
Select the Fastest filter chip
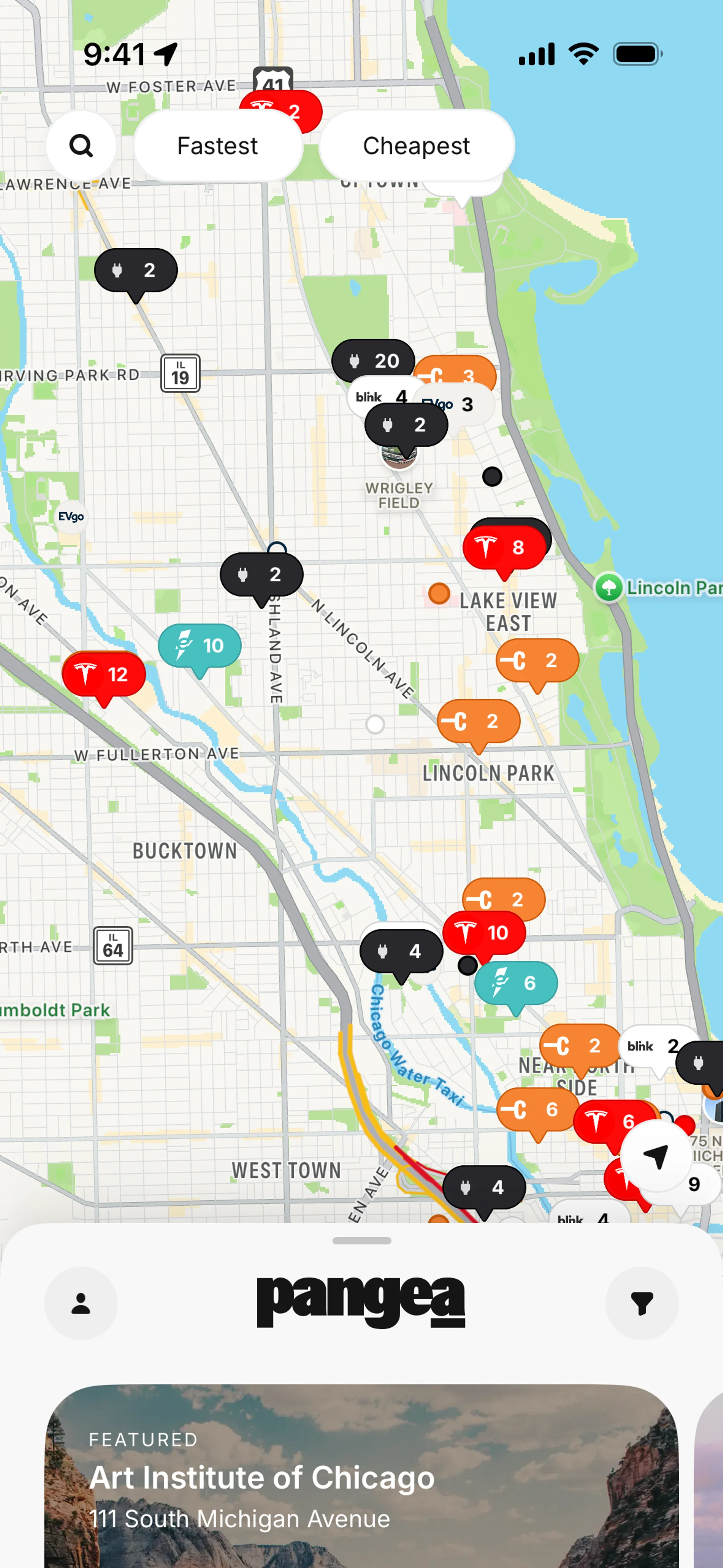click(x=218, y=146)
